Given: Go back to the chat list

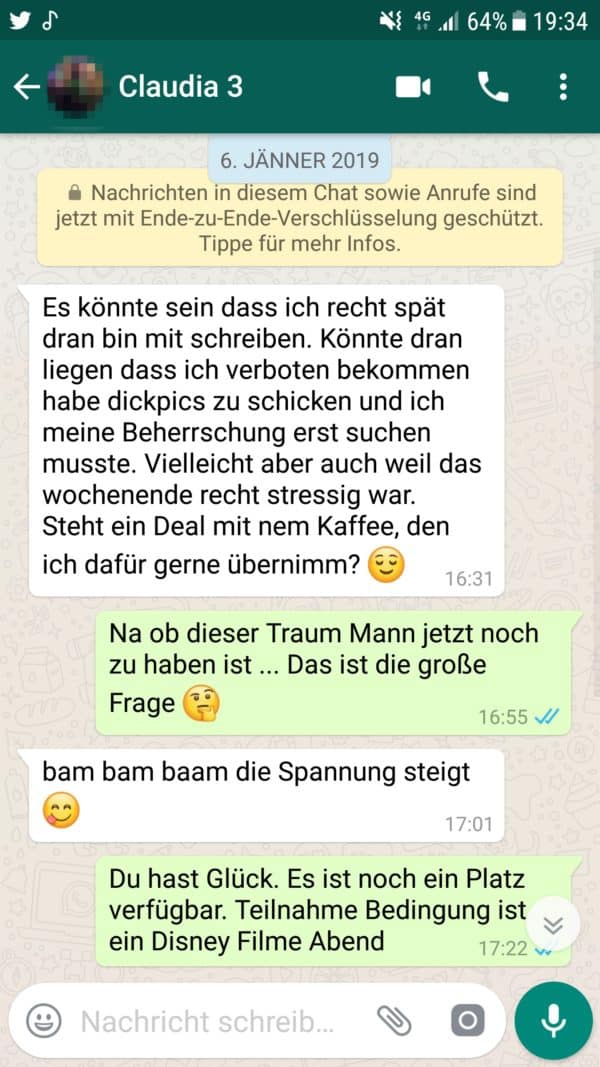Looking at the screenshot, I should (x=26, y=87).
